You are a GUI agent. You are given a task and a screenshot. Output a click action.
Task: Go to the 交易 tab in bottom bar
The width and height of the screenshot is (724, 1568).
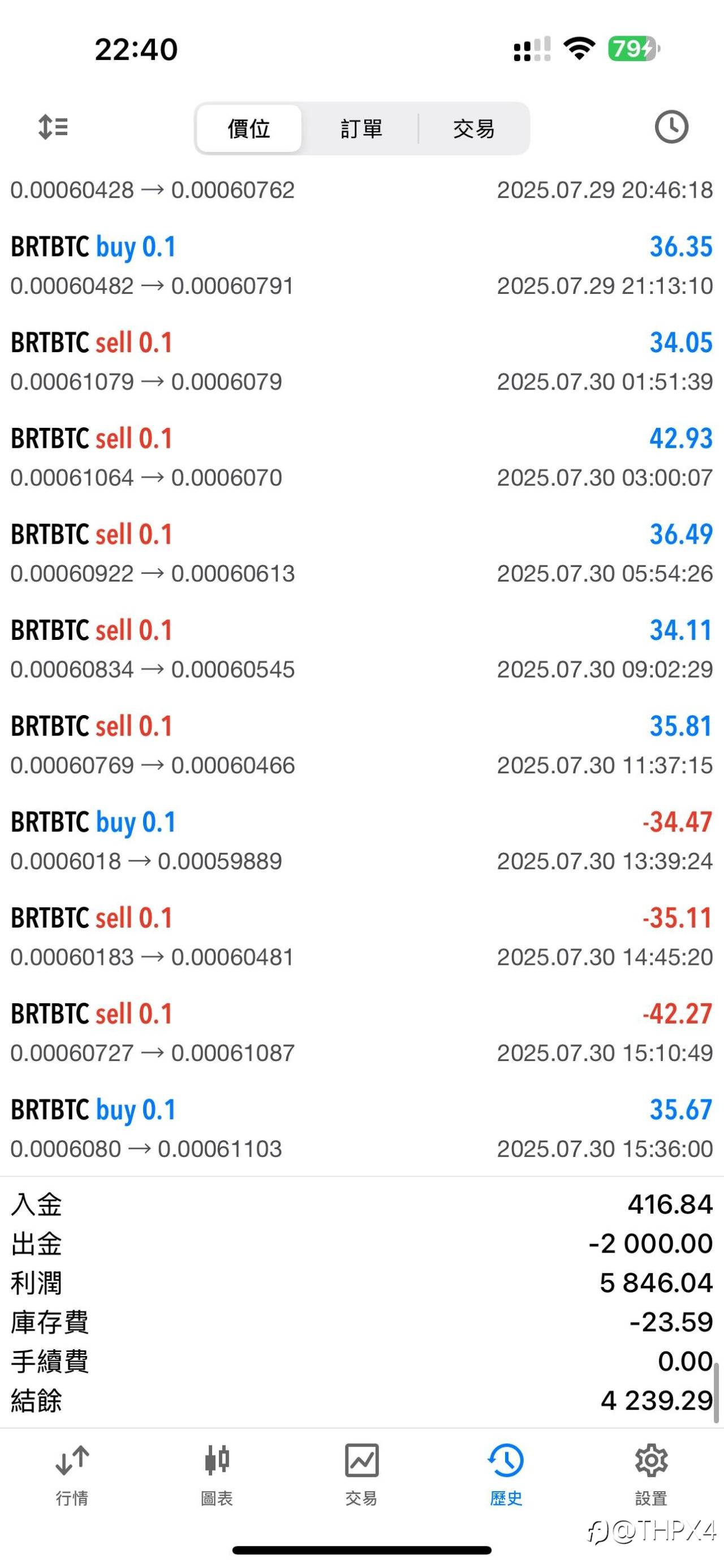(x=361, y=1474)
